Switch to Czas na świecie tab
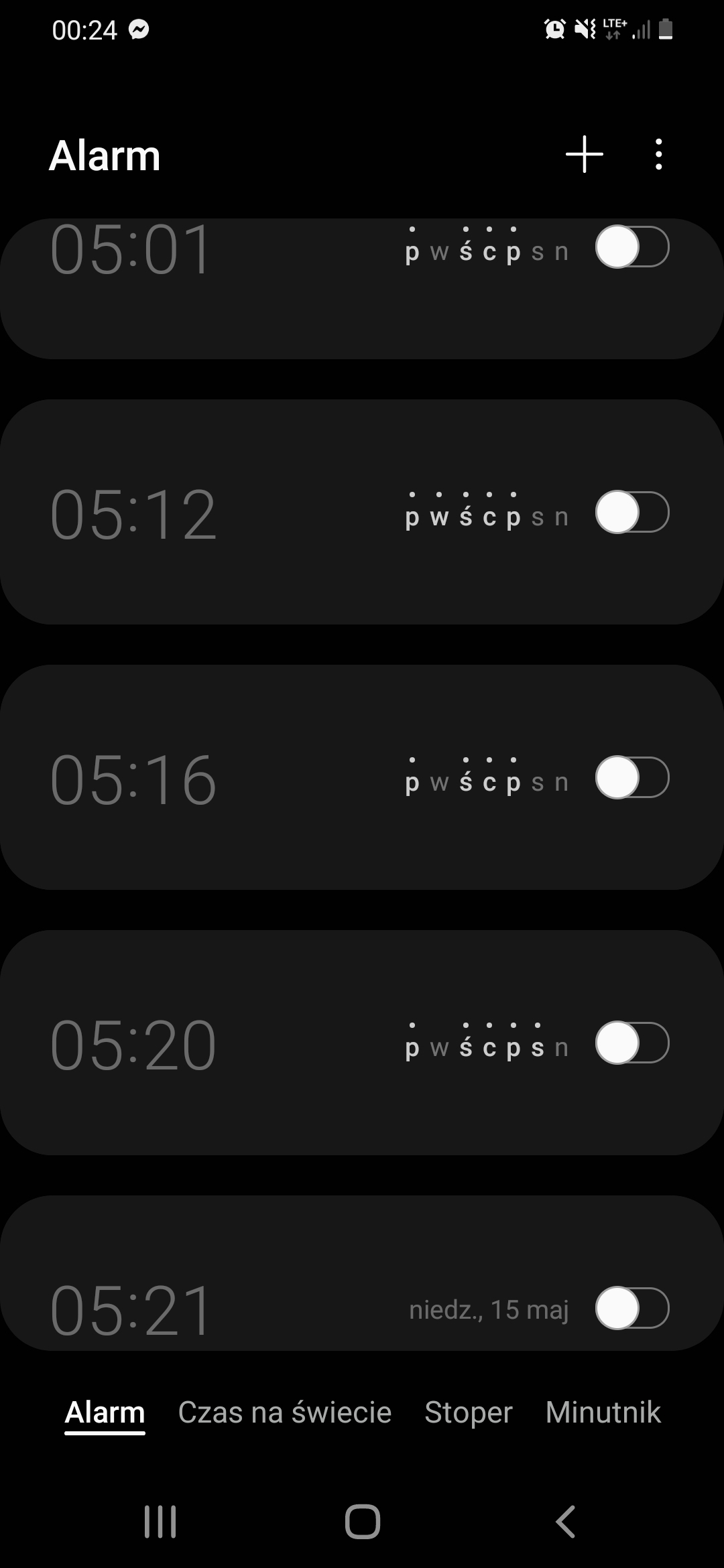This screenshot has height=1568, width=724. 284,1413
